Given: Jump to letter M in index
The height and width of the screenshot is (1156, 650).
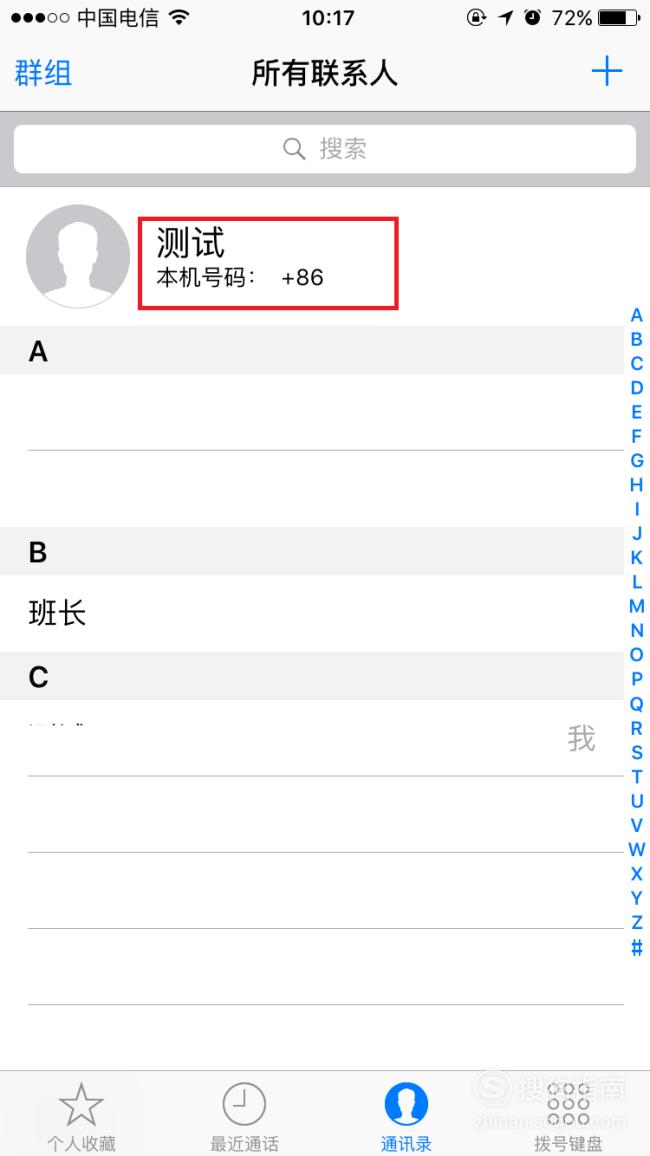Looking at the screenshot, I should click(x=637, y=606).
